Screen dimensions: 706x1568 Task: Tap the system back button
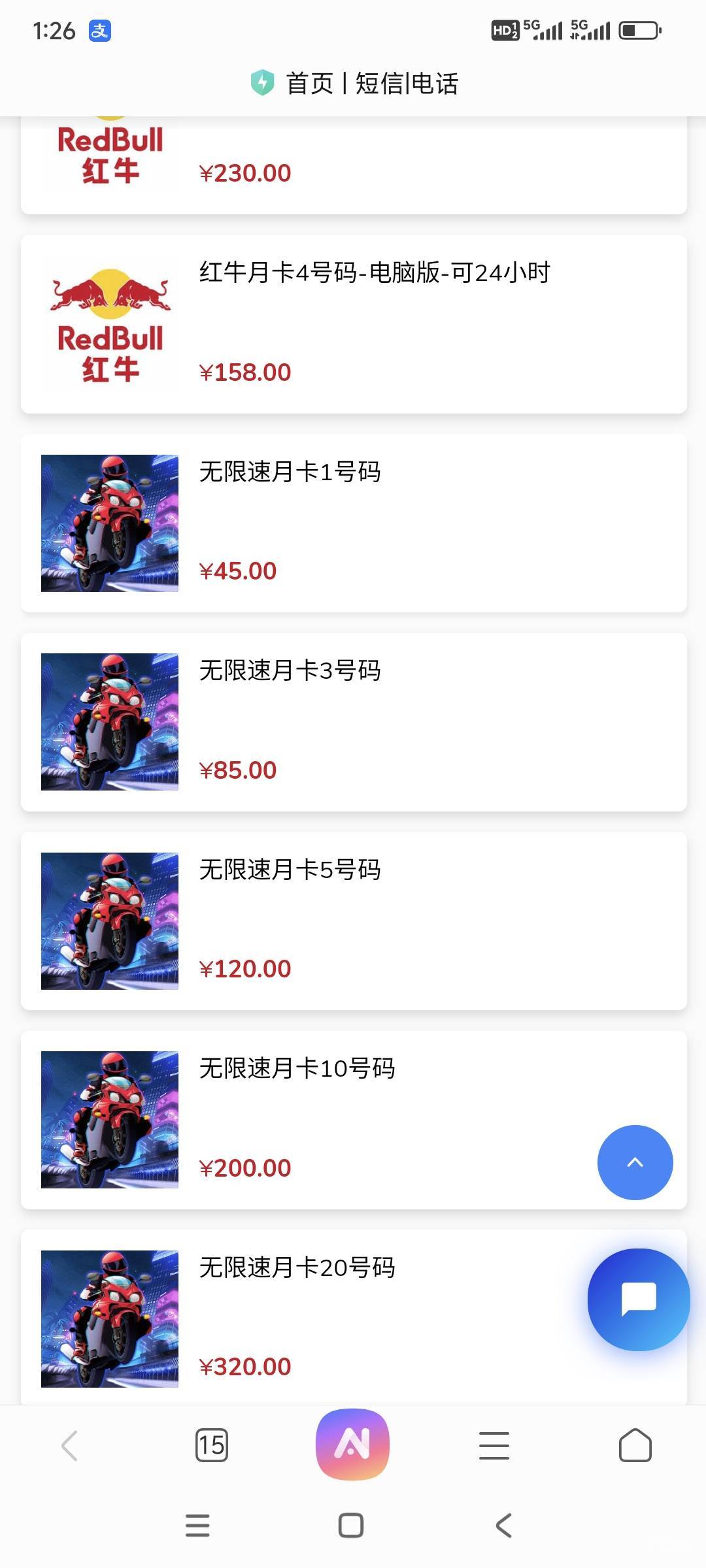click(503, 1526)
